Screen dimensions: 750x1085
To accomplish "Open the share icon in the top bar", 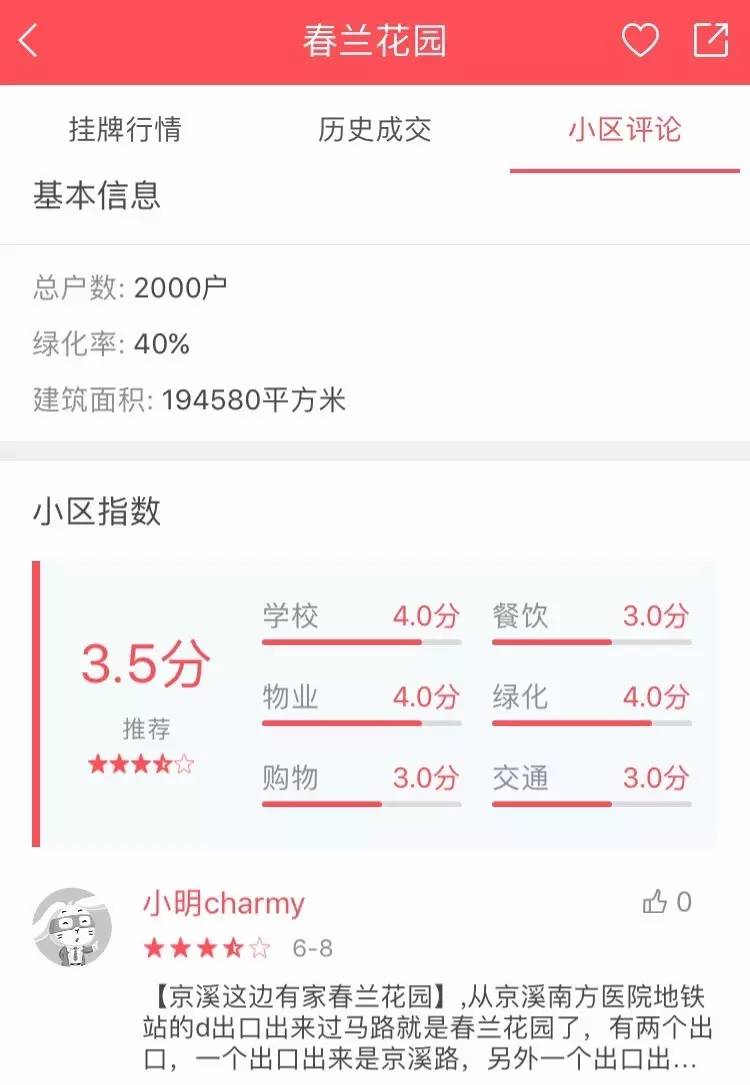I will click(709, 41).
